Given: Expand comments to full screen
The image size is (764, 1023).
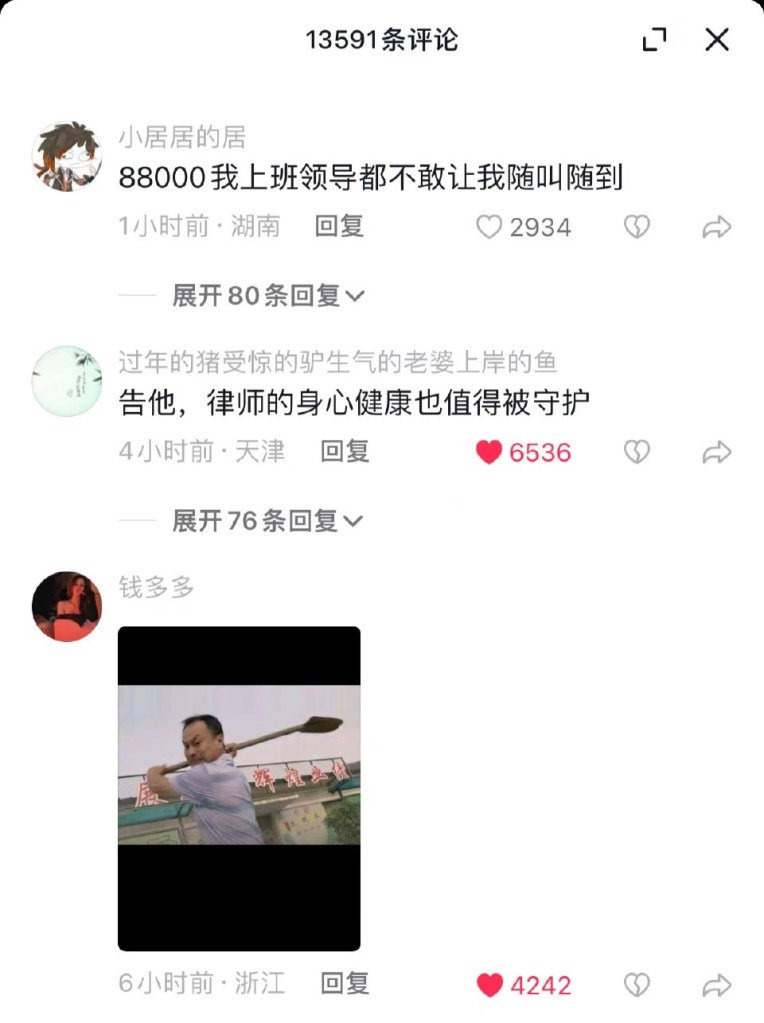Looking at the screenshot, I should [x=654, y=40].
